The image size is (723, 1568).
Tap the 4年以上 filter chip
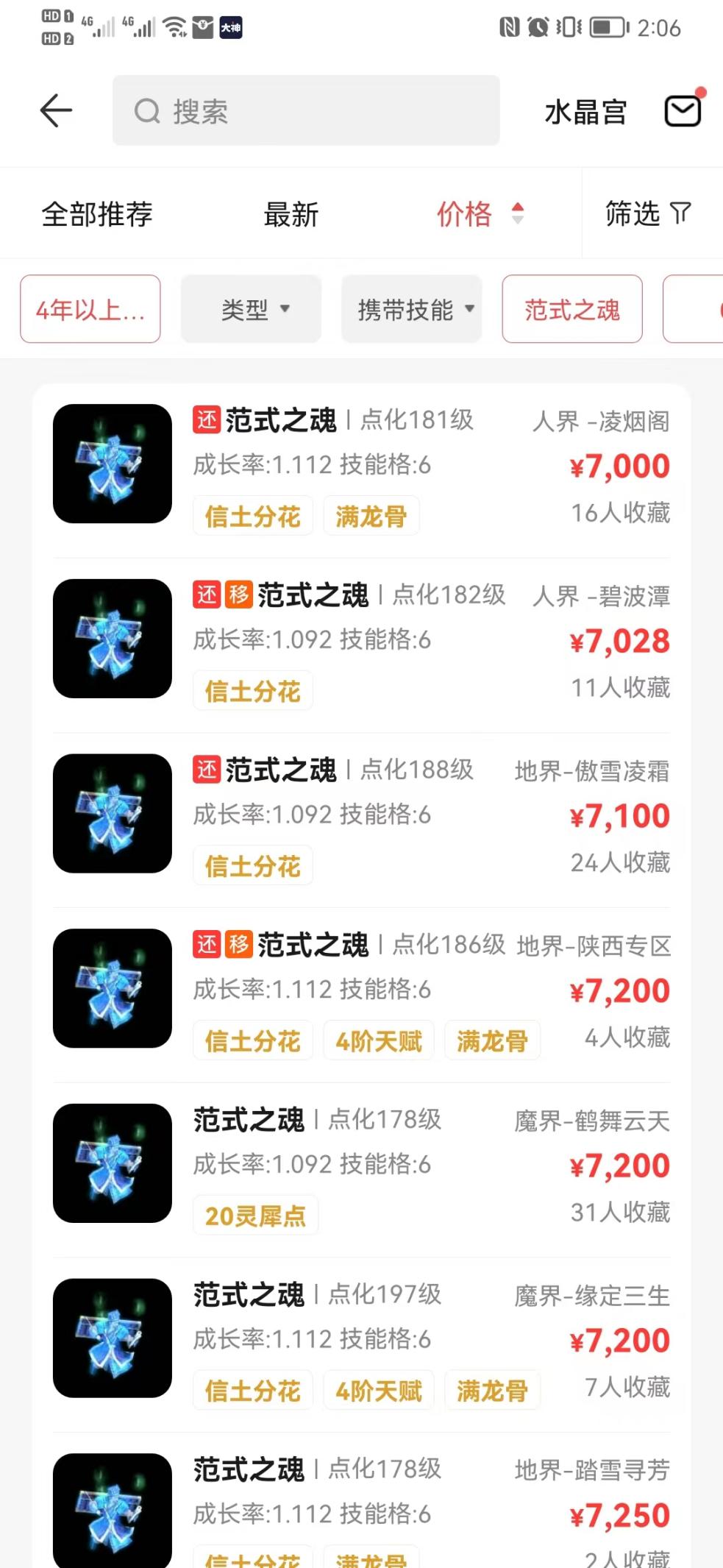click(90, 309)
